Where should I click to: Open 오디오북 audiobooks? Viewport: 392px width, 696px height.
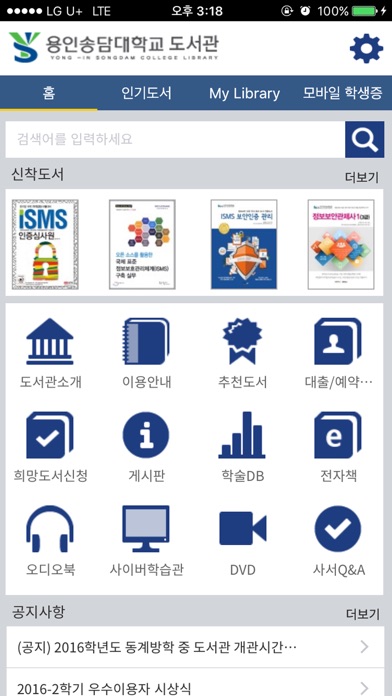pos(50,541)
